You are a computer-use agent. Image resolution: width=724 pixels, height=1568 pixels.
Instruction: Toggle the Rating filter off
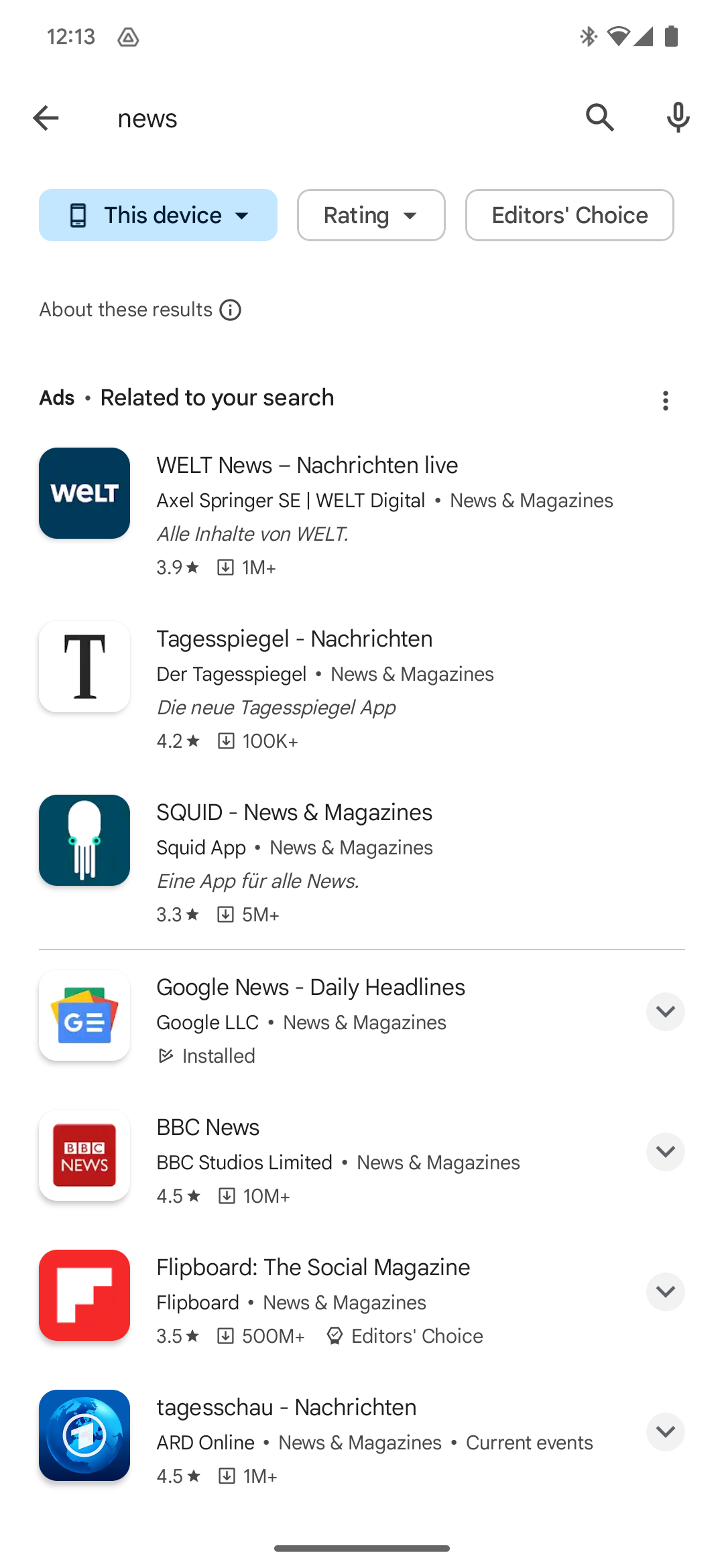pos(371,215)
